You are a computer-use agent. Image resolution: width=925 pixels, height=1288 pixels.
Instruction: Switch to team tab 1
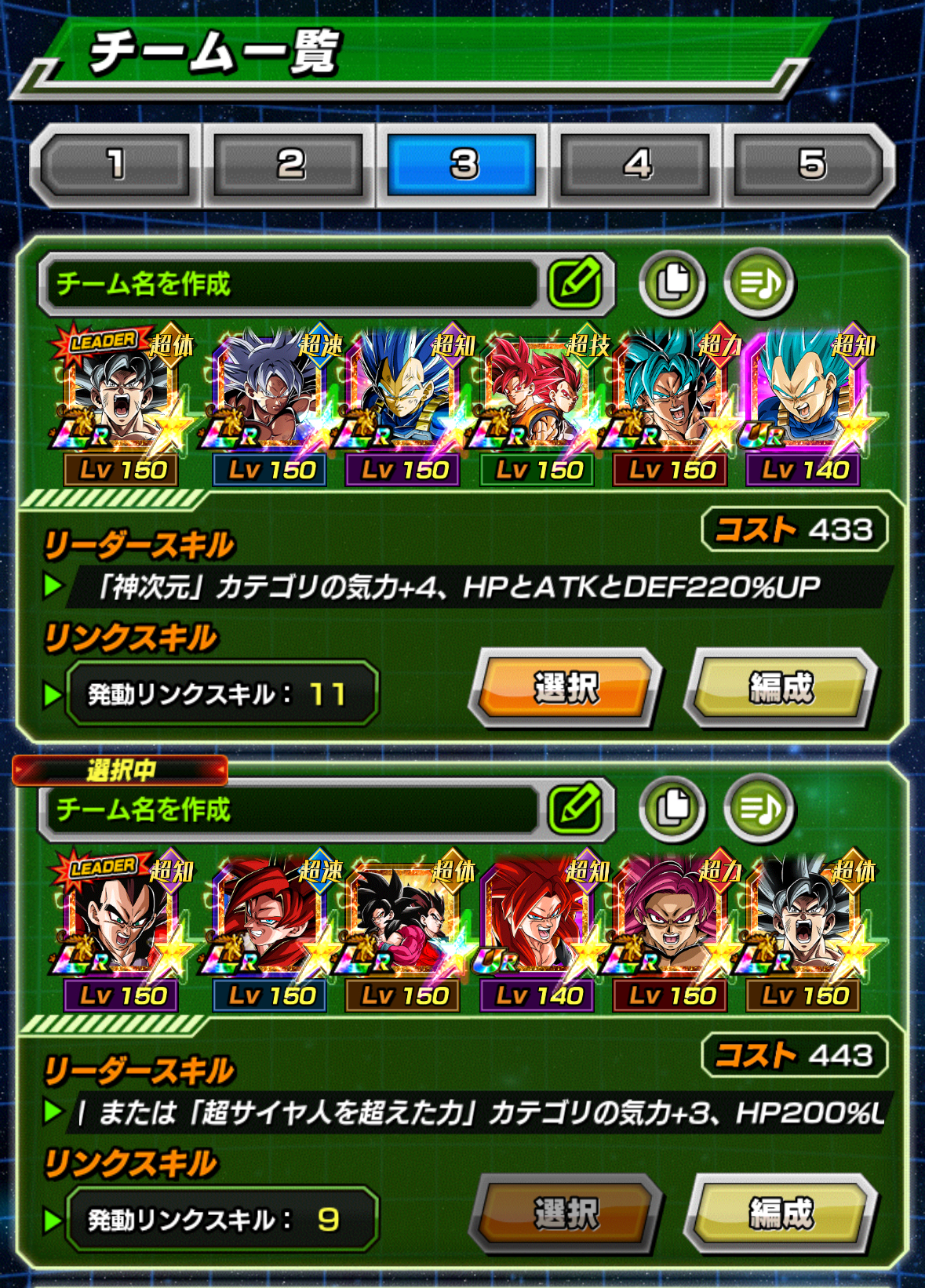(x=115, y=165)
